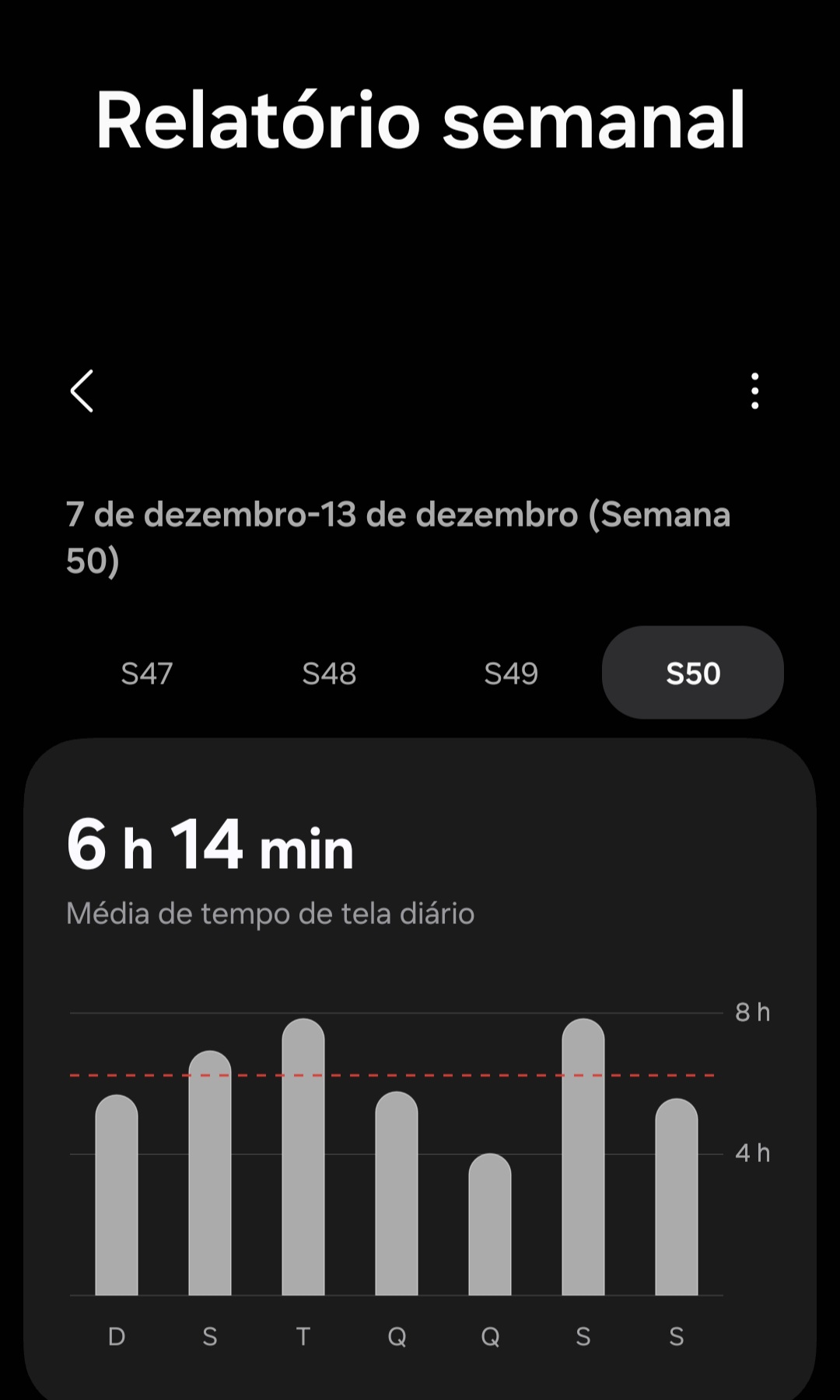840x1400 pixels.
Task: Select the S50 week tab
Action: (692, 674)
